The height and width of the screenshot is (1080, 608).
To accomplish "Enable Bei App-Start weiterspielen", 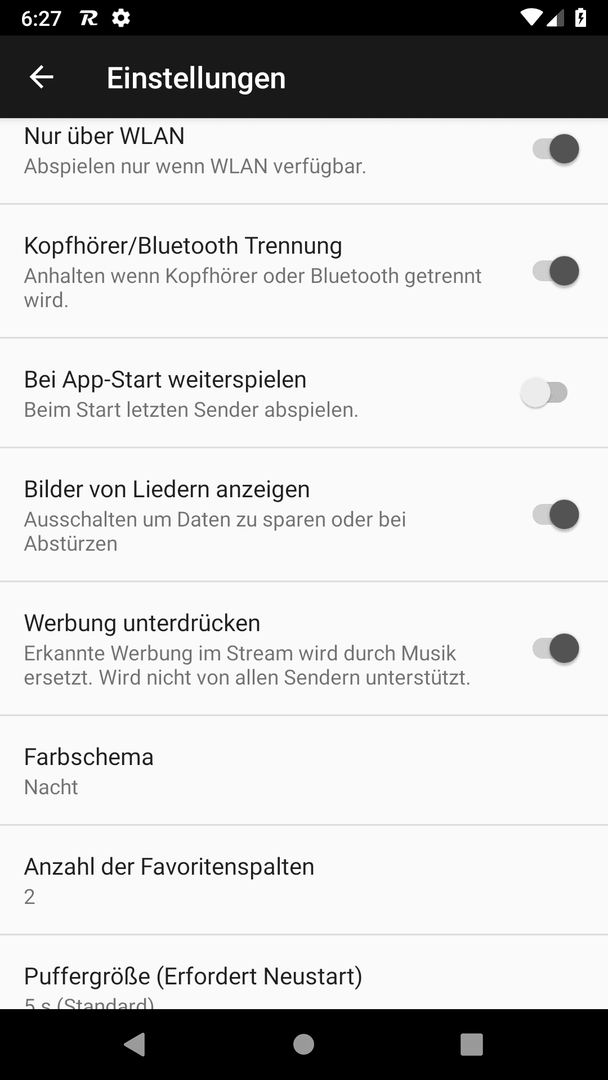I will coord(544,393).
